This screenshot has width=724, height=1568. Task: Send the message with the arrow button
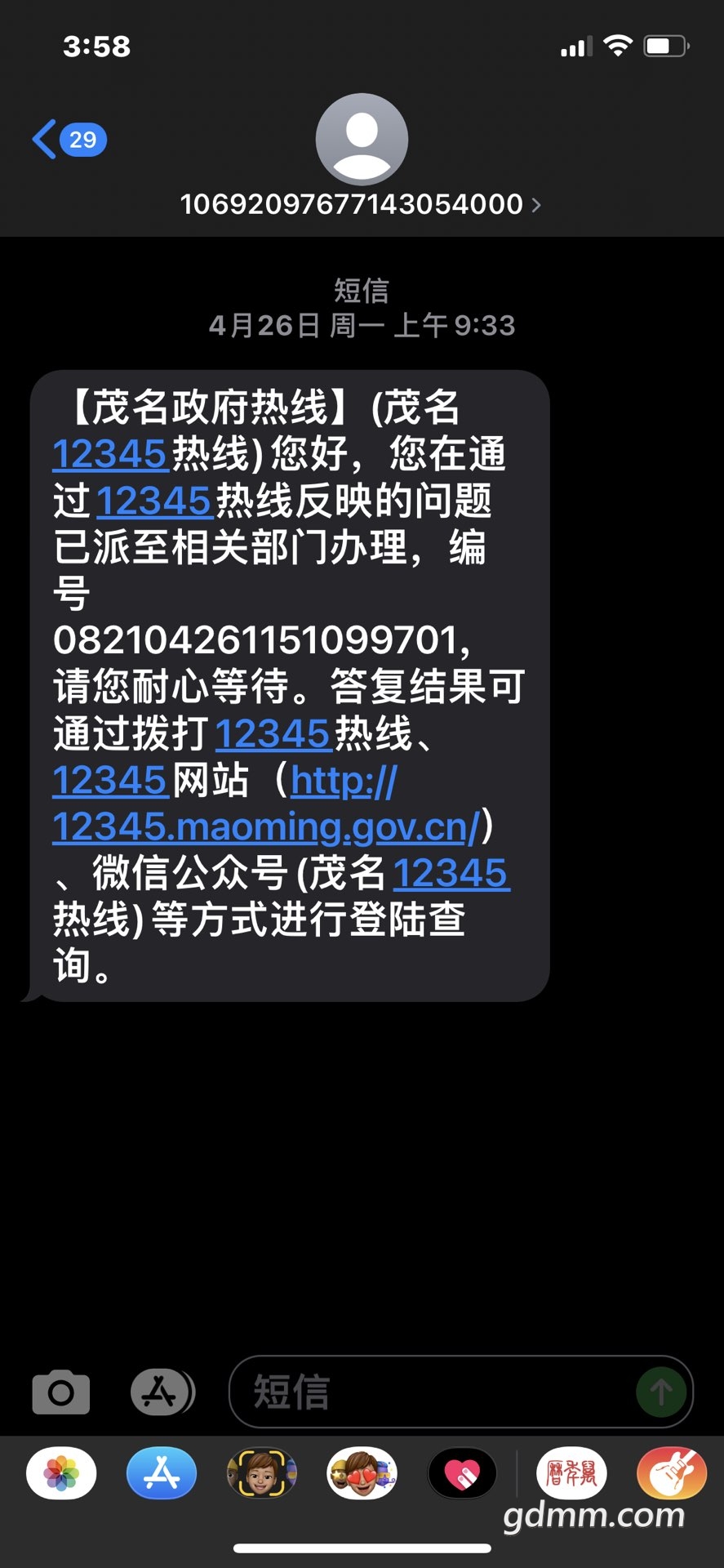click(x=661, y=1392)
